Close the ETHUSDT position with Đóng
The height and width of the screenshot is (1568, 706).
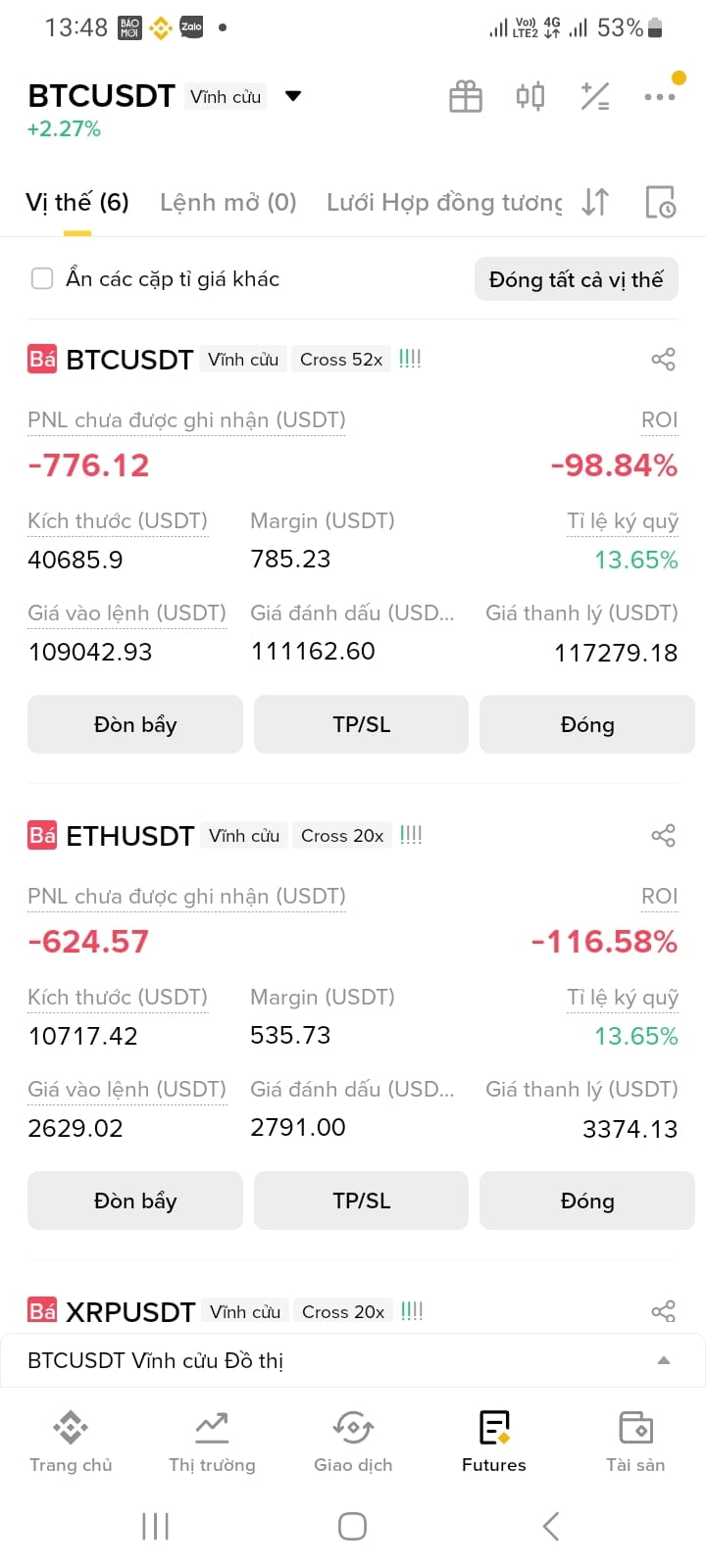(587, 1200)
